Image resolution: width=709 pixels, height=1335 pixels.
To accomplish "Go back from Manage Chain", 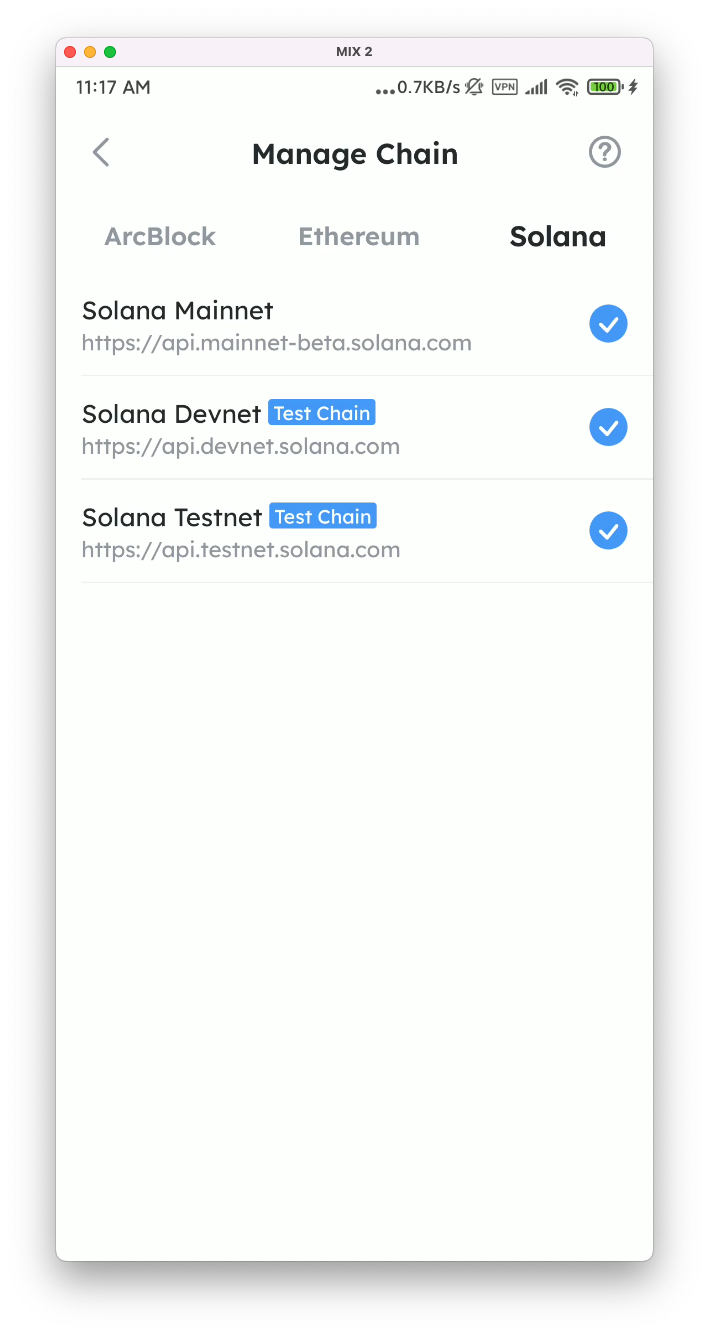I will click(101, 153).
